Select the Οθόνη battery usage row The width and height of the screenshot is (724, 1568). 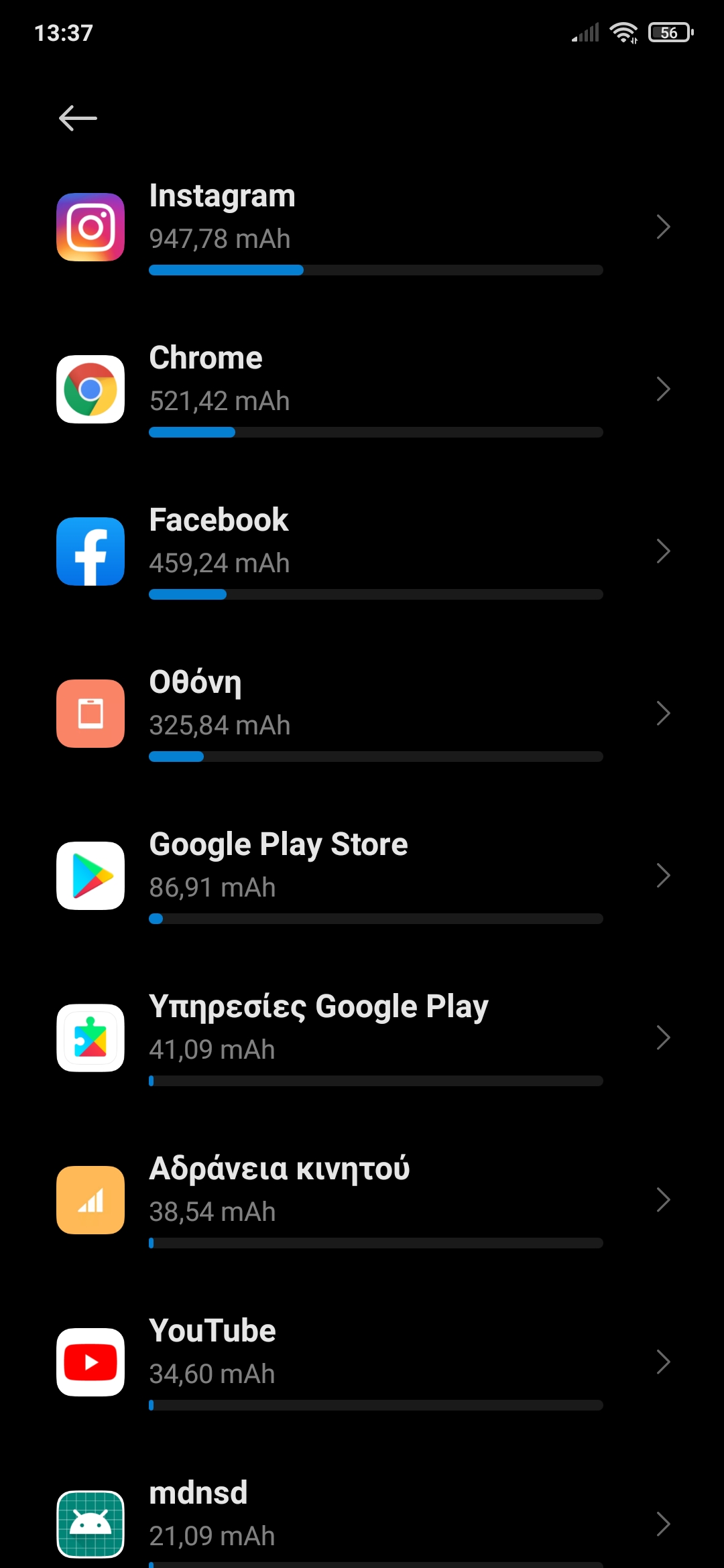362,714
